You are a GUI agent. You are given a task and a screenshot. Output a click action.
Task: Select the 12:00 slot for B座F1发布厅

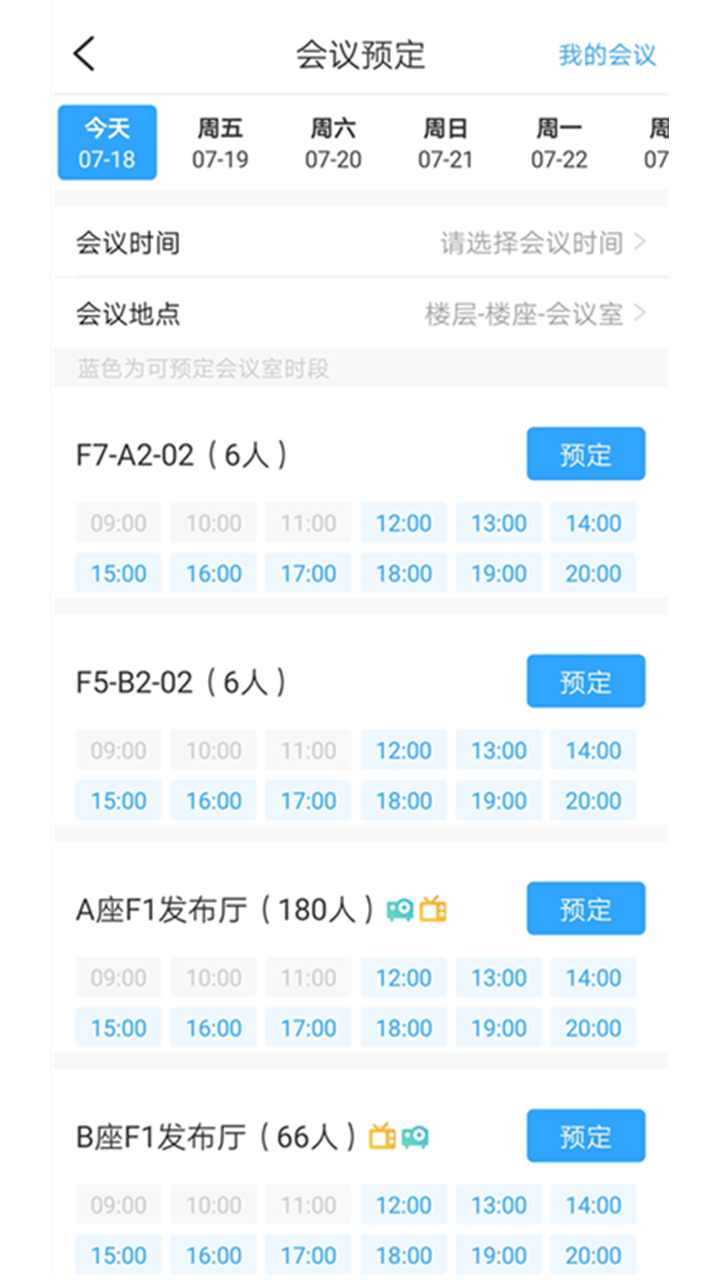coord(404,1205)
